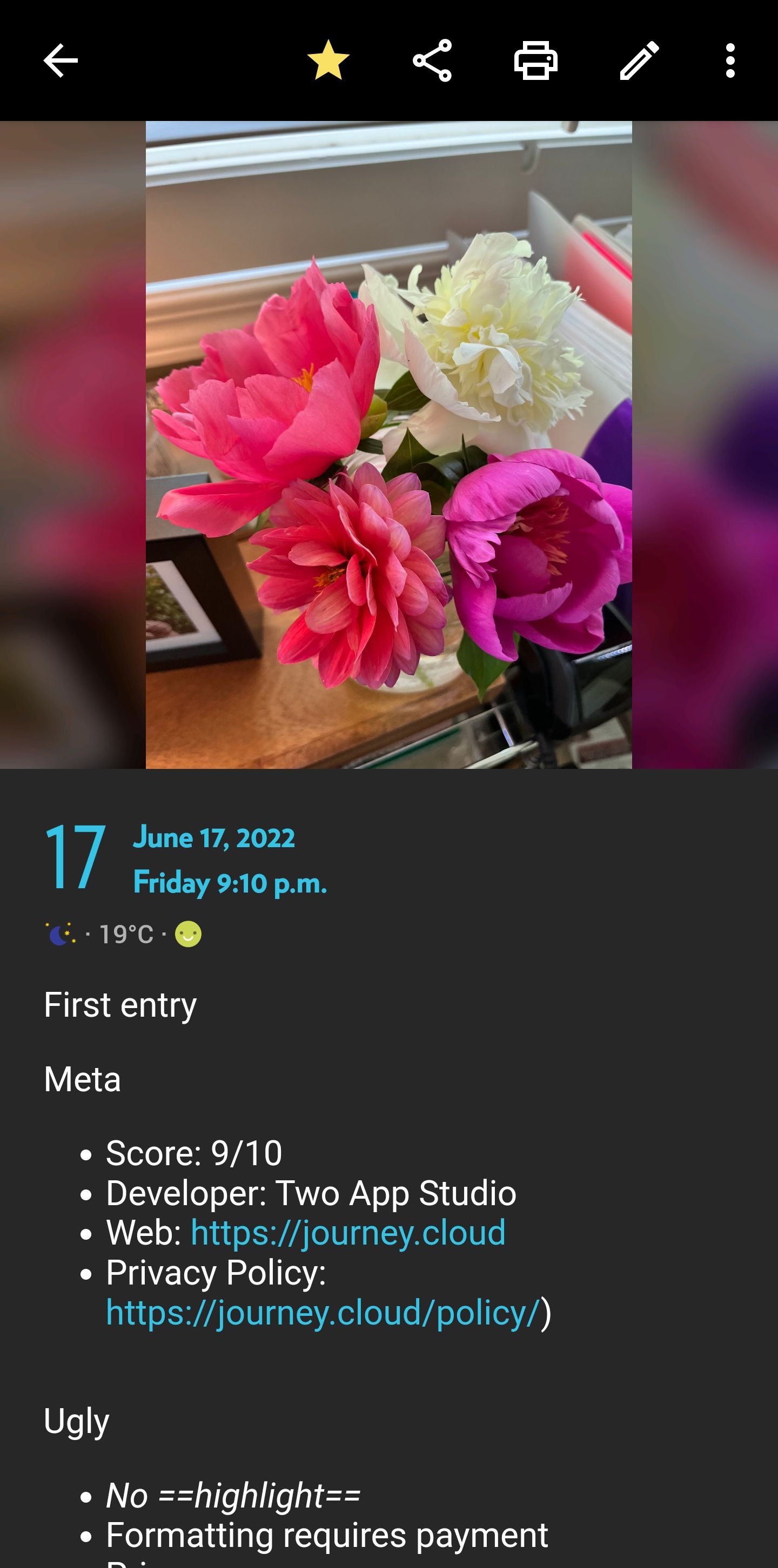Open the https://journey.cloud web link
Screen dimensions: 778x1568
348,1233
